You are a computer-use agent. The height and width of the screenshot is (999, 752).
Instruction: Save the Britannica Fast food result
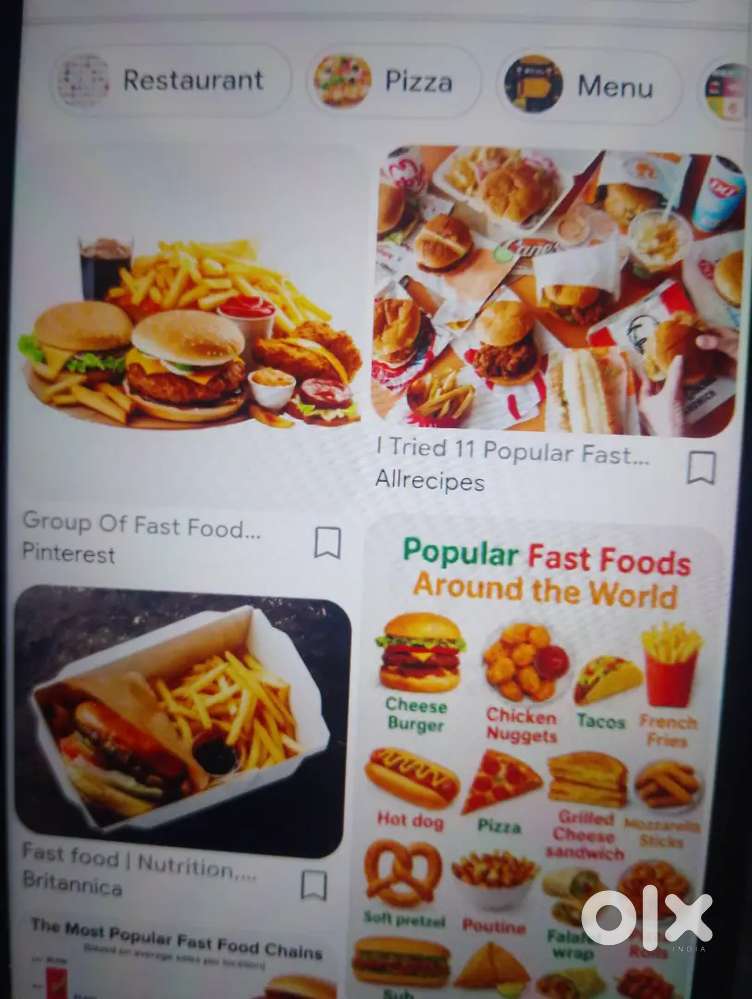pyautogui.click(x=314, y=885)
